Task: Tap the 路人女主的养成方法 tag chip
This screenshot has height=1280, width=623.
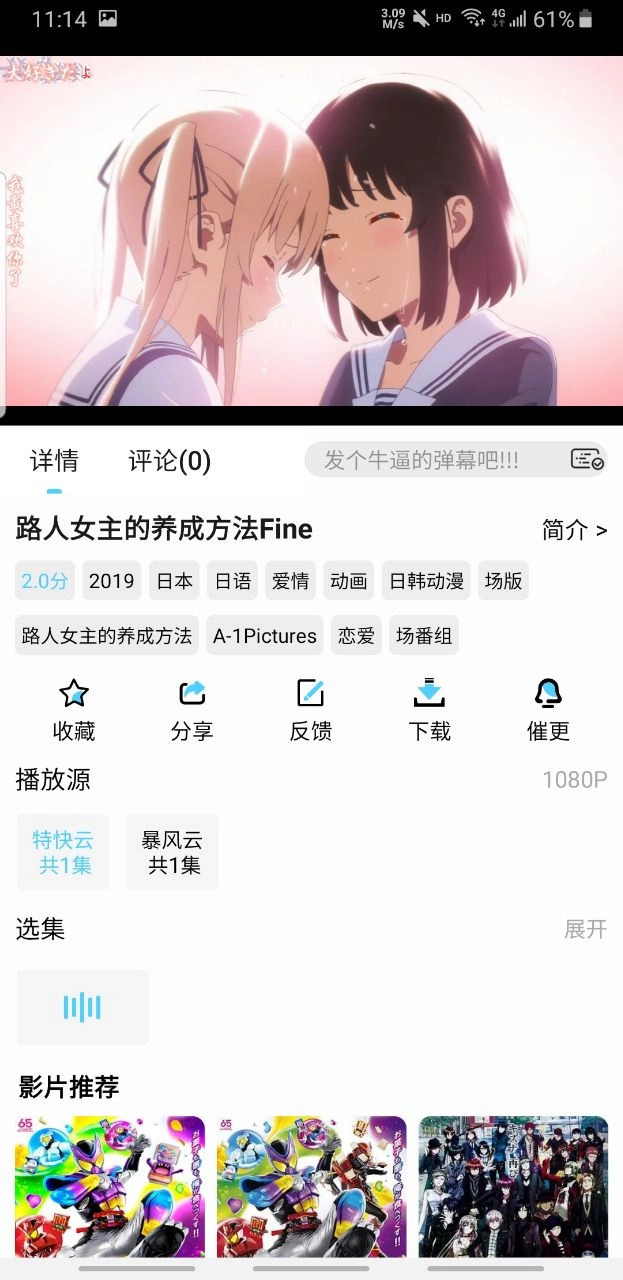Action: (107, 636)
